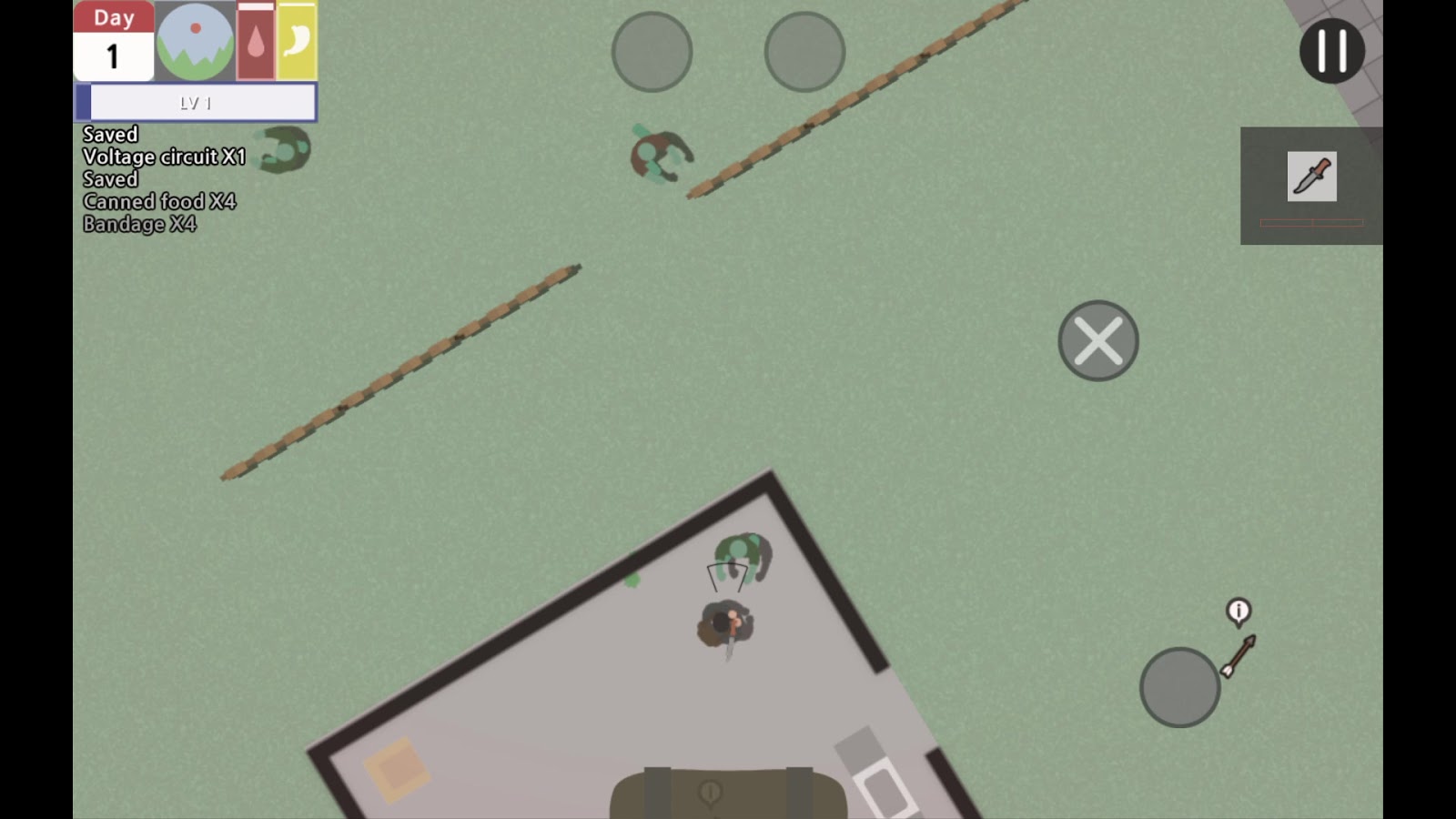The height and width of the screenshot is (819, 1456).
Task: Pause the game
Action: (x=1331, y=51)
